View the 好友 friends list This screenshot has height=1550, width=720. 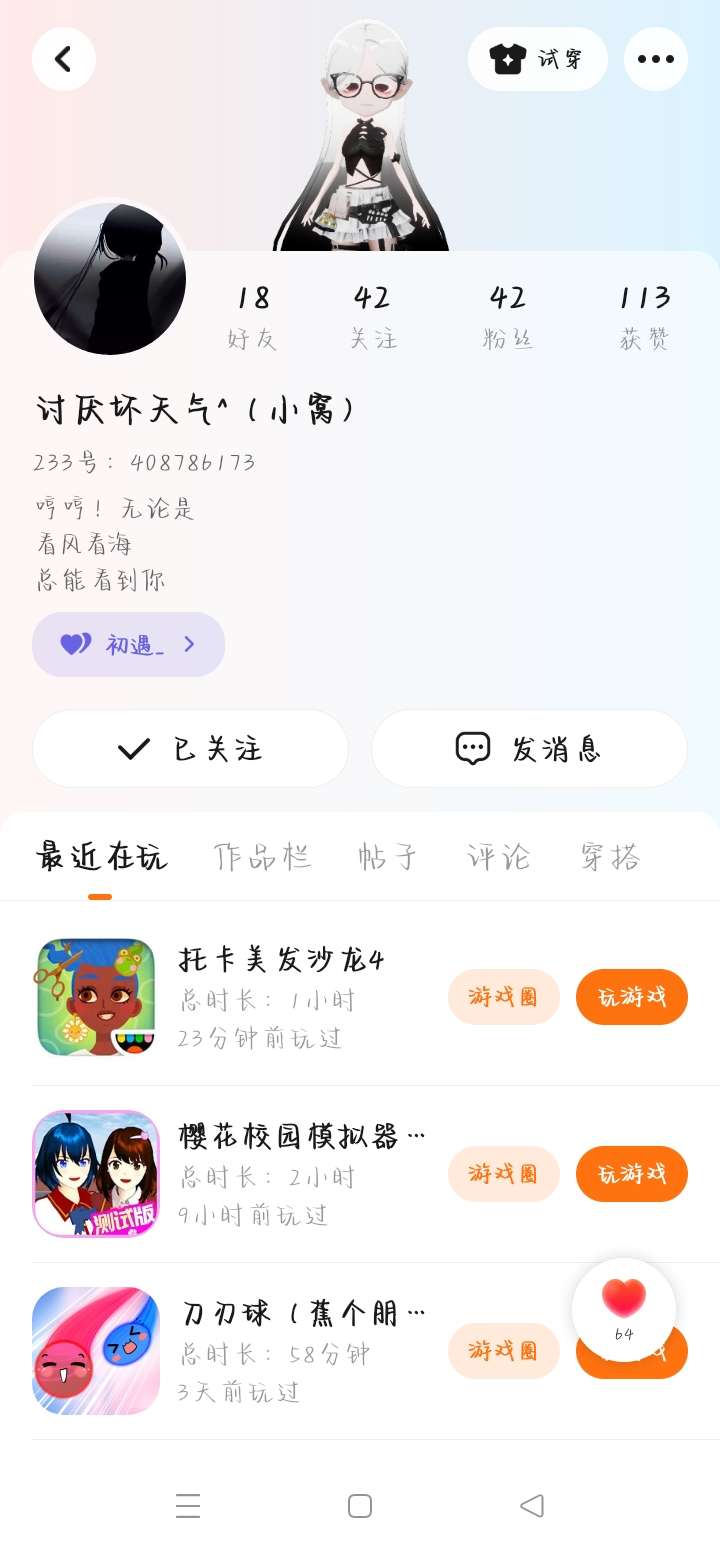(x=253, y=316)
